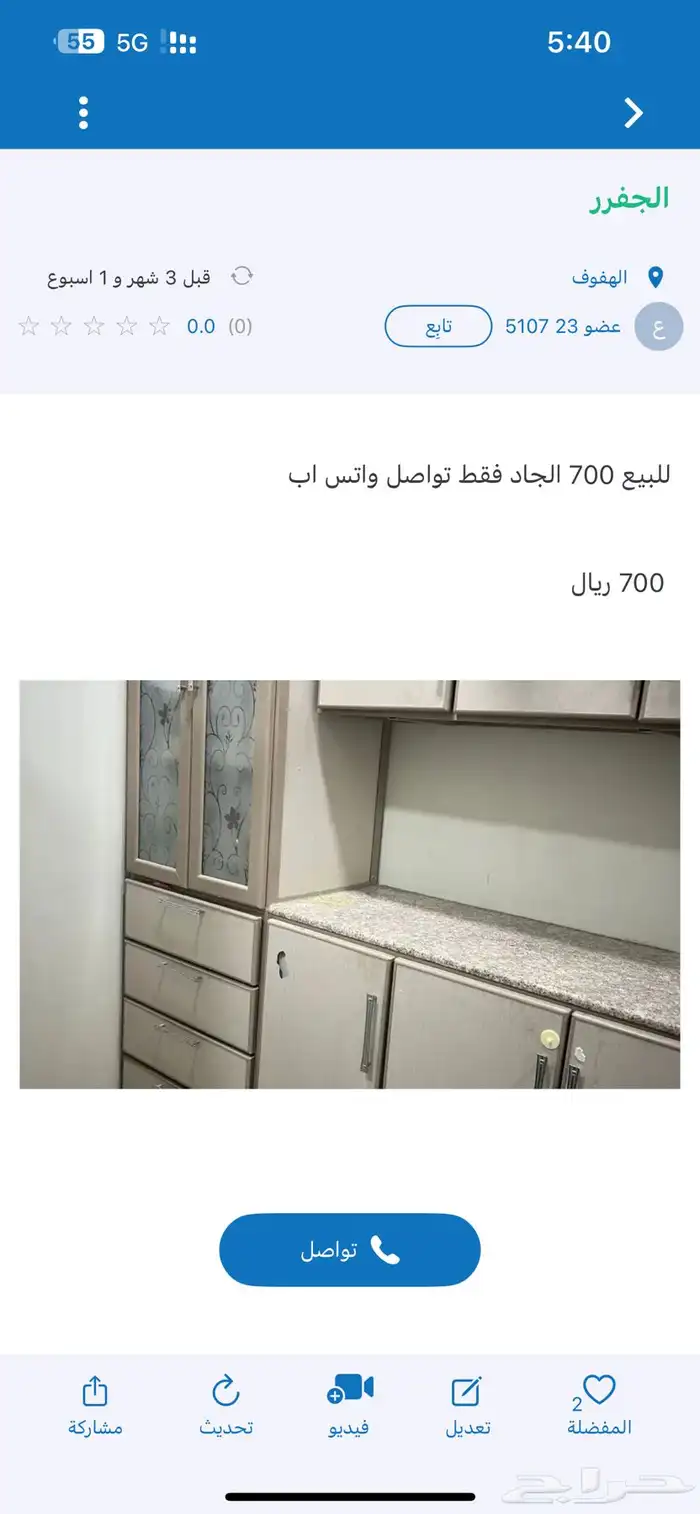Follow the seller with تابع button
Screen dimensions: 700x1514
438,326
